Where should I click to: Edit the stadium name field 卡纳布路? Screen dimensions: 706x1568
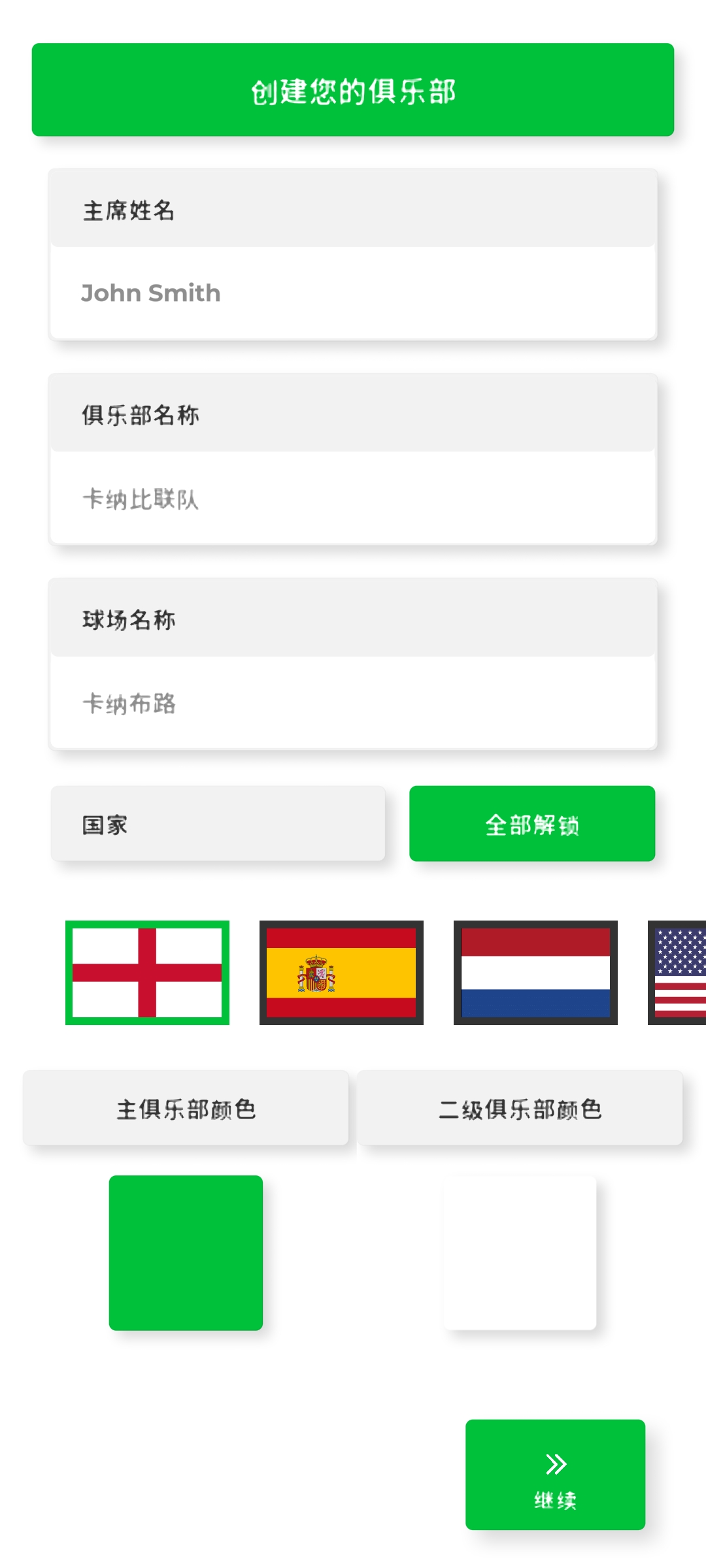tap(353, 703)
